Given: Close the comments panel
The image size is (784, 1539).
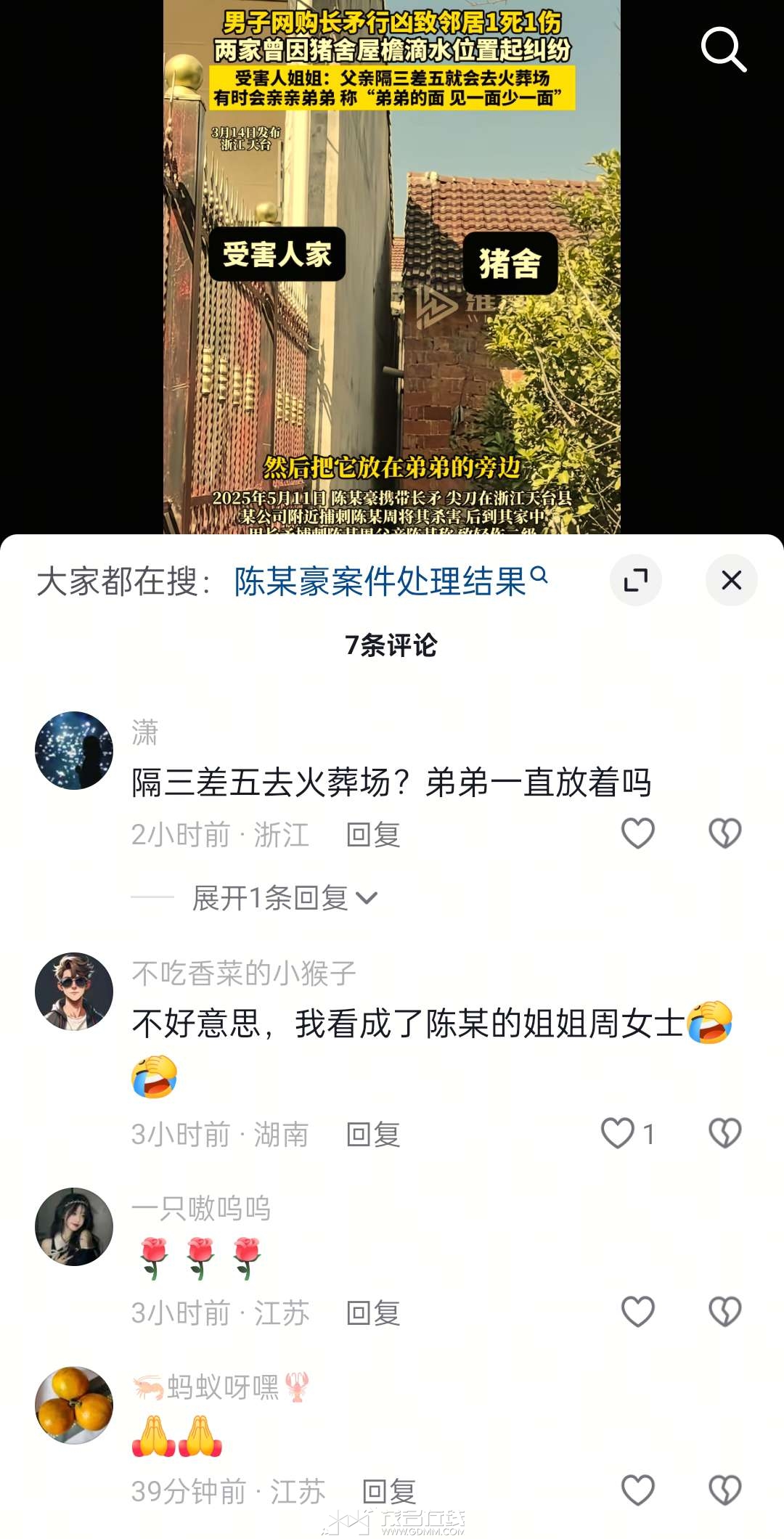Looking at the screenshot, I should [731, 580].
